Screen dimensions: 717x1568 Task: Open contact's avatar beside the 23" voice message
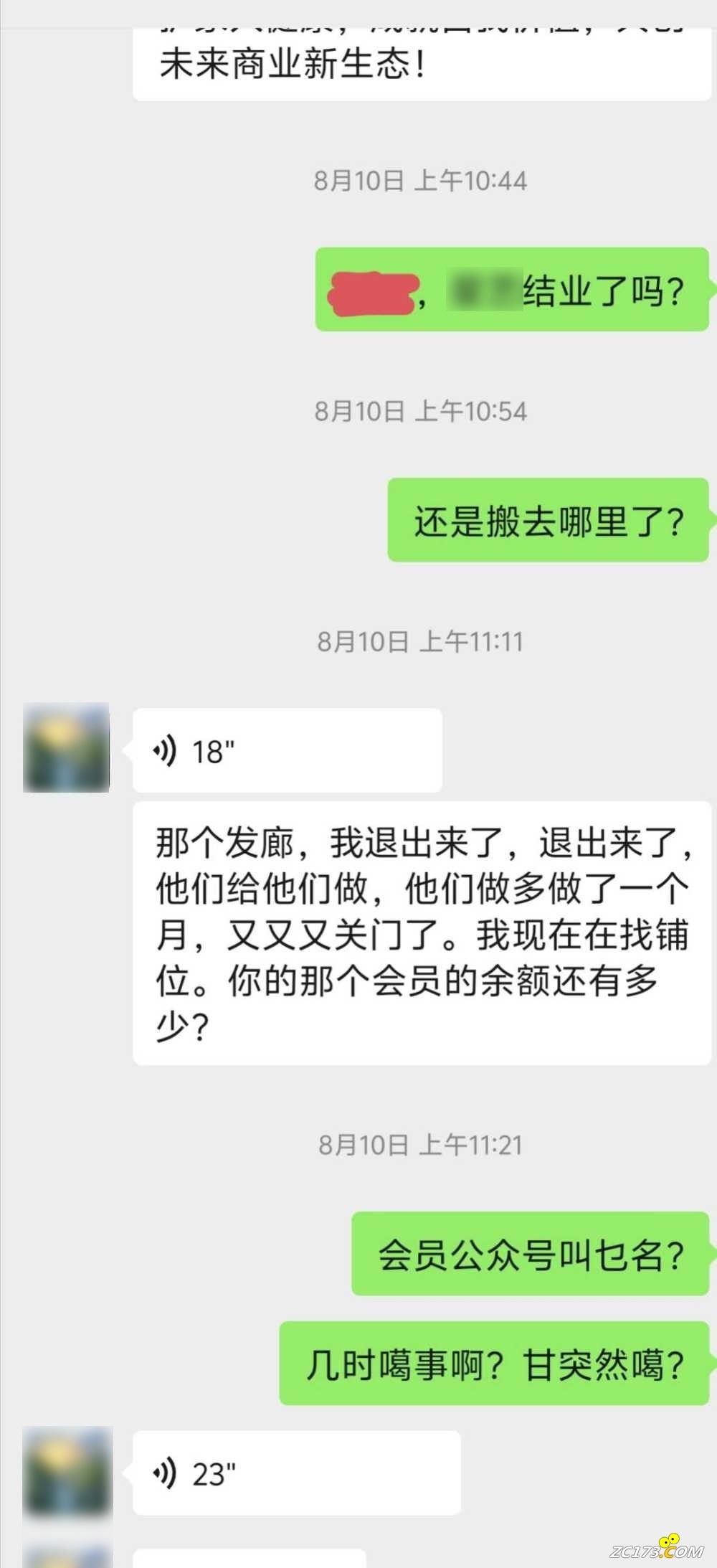tap(67, 1473)
